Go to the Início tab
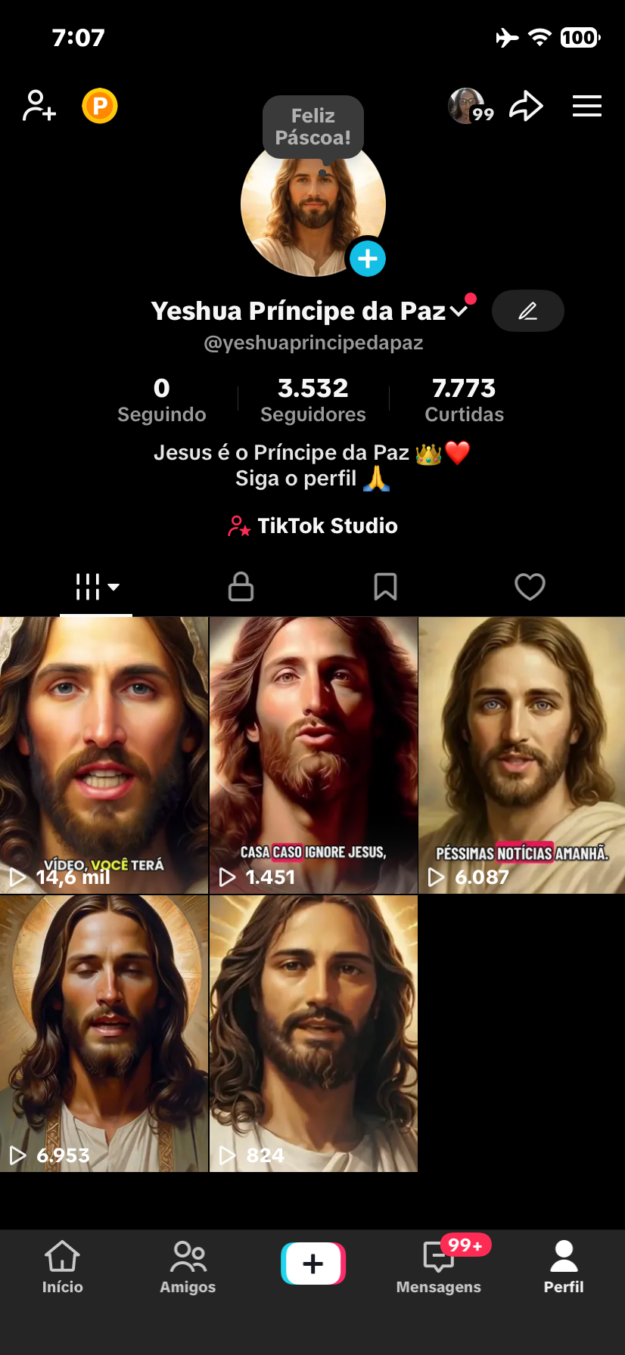The width and height of the screenshot is (625, 1355). click(x=62, y=1268)
